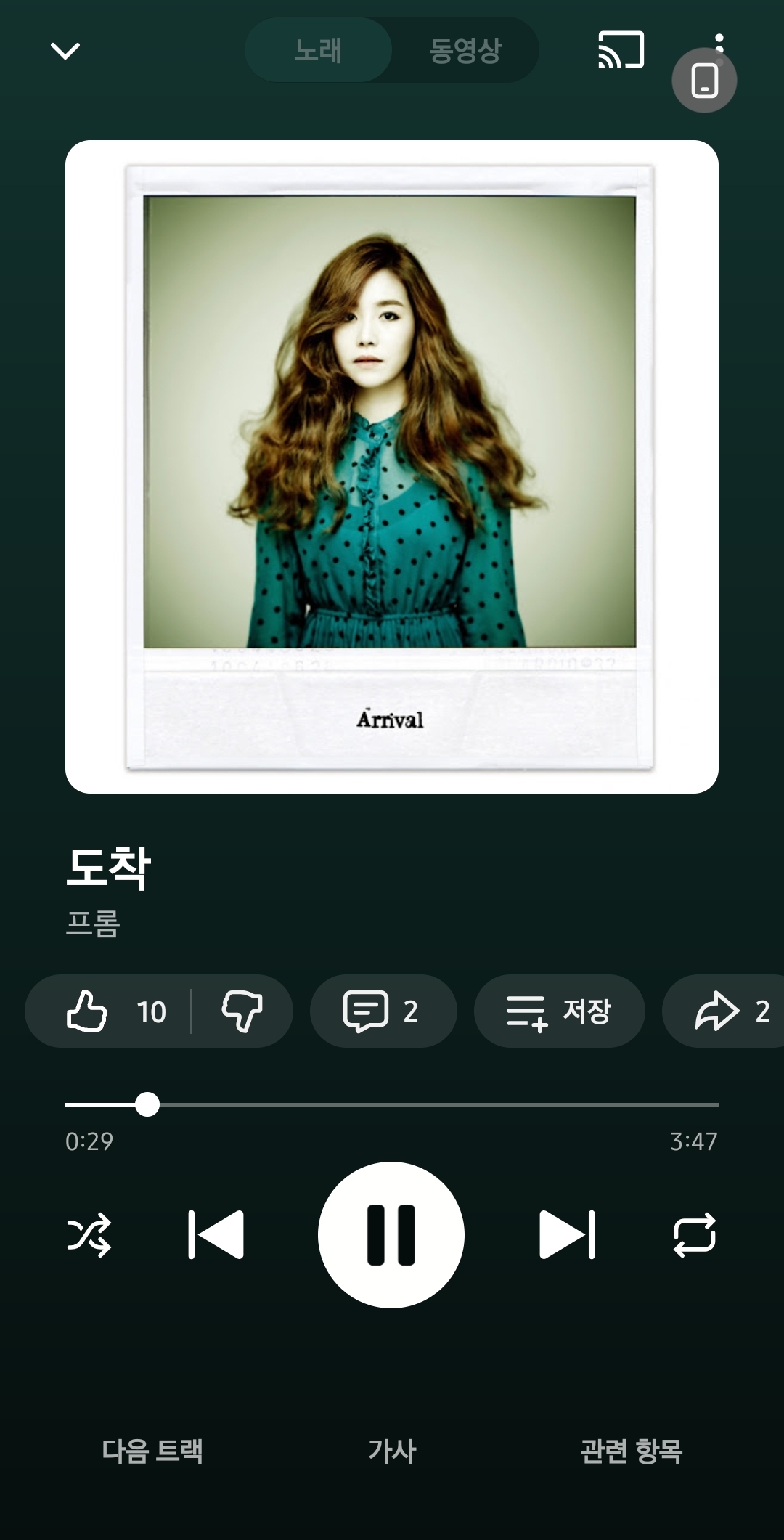This screenshot has width=784, height=1540.
Task: Tap the playback progress slider
Action: 392,1104
